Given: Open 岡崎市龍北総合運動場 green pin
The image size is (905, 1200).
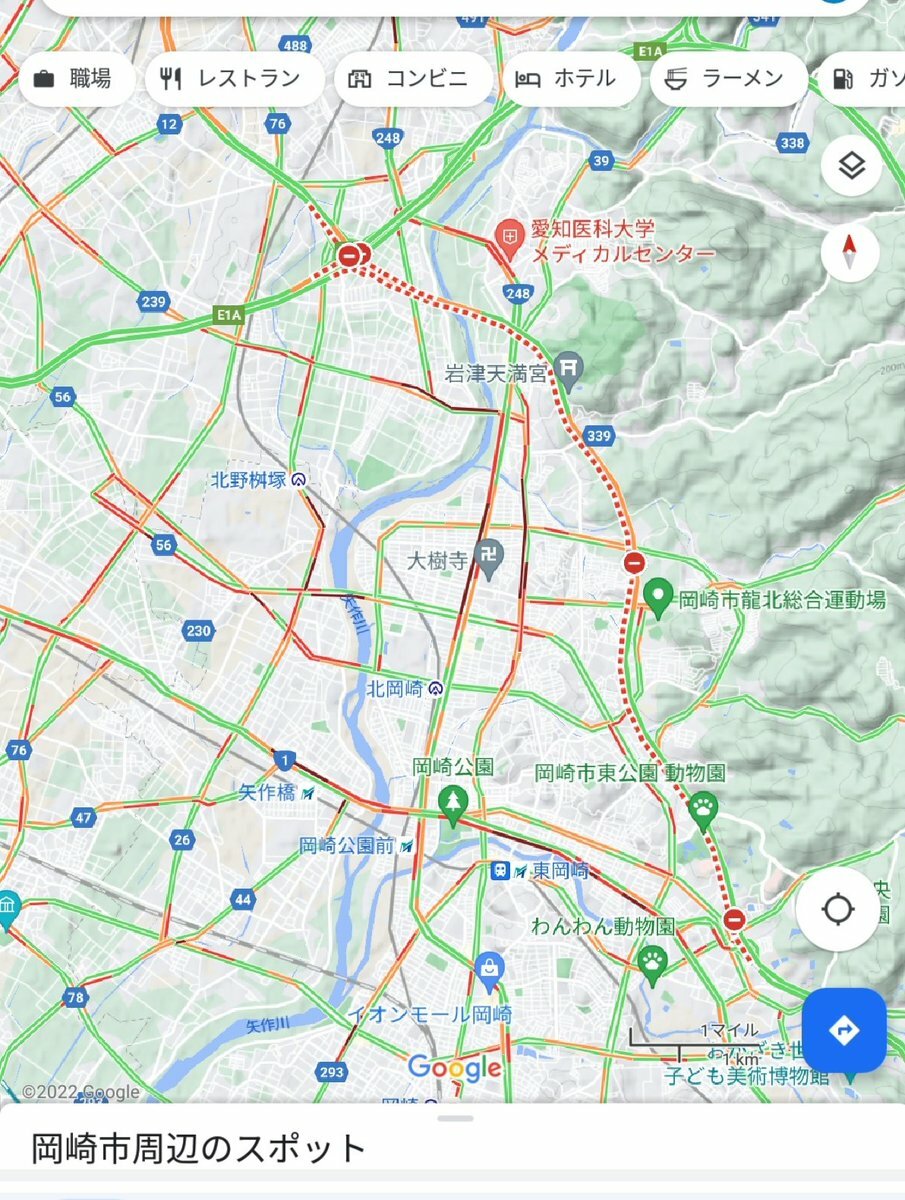Looking at the screenshot, I should [x=657, y=596].
